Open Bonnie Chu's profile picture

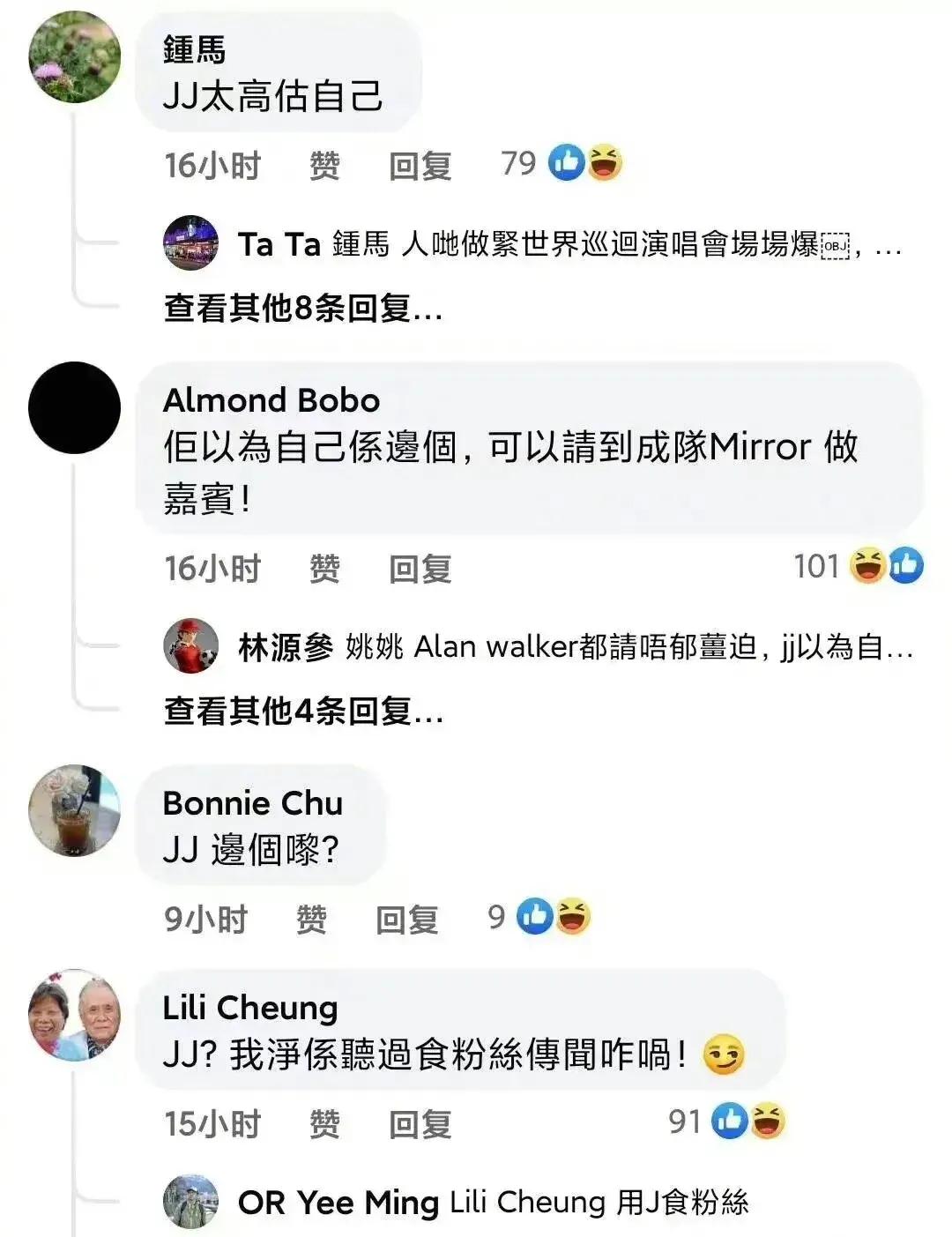74,810
